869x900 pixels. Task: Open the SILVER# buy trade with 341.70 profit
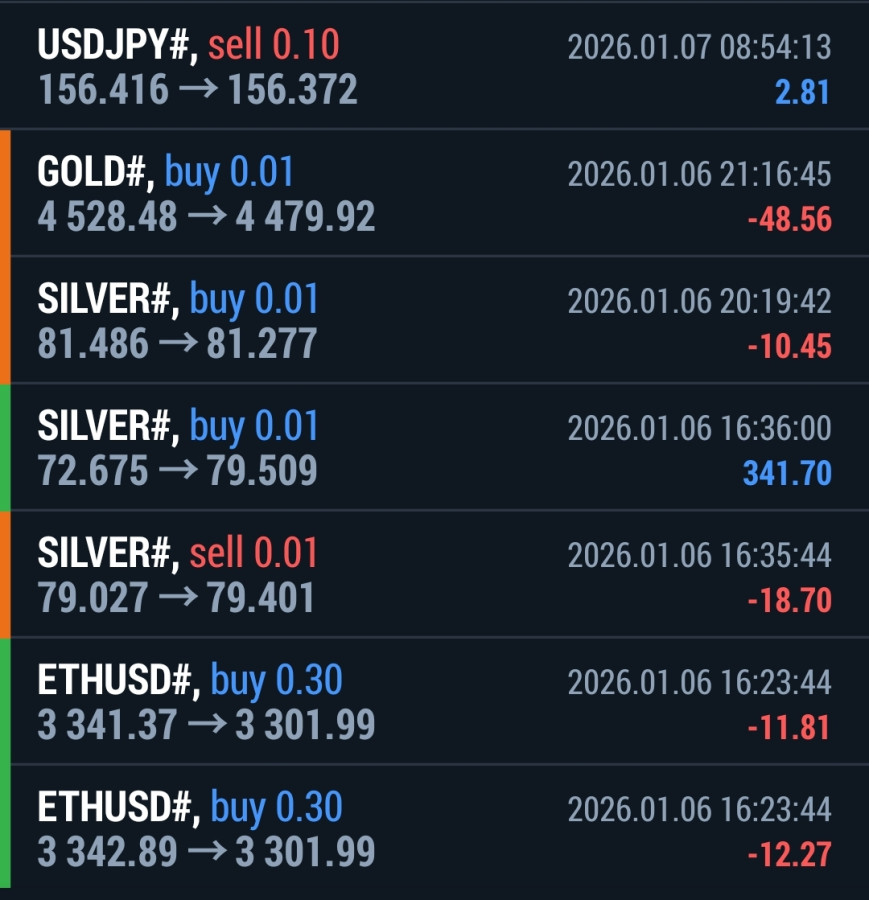click(x=434, y=448)
